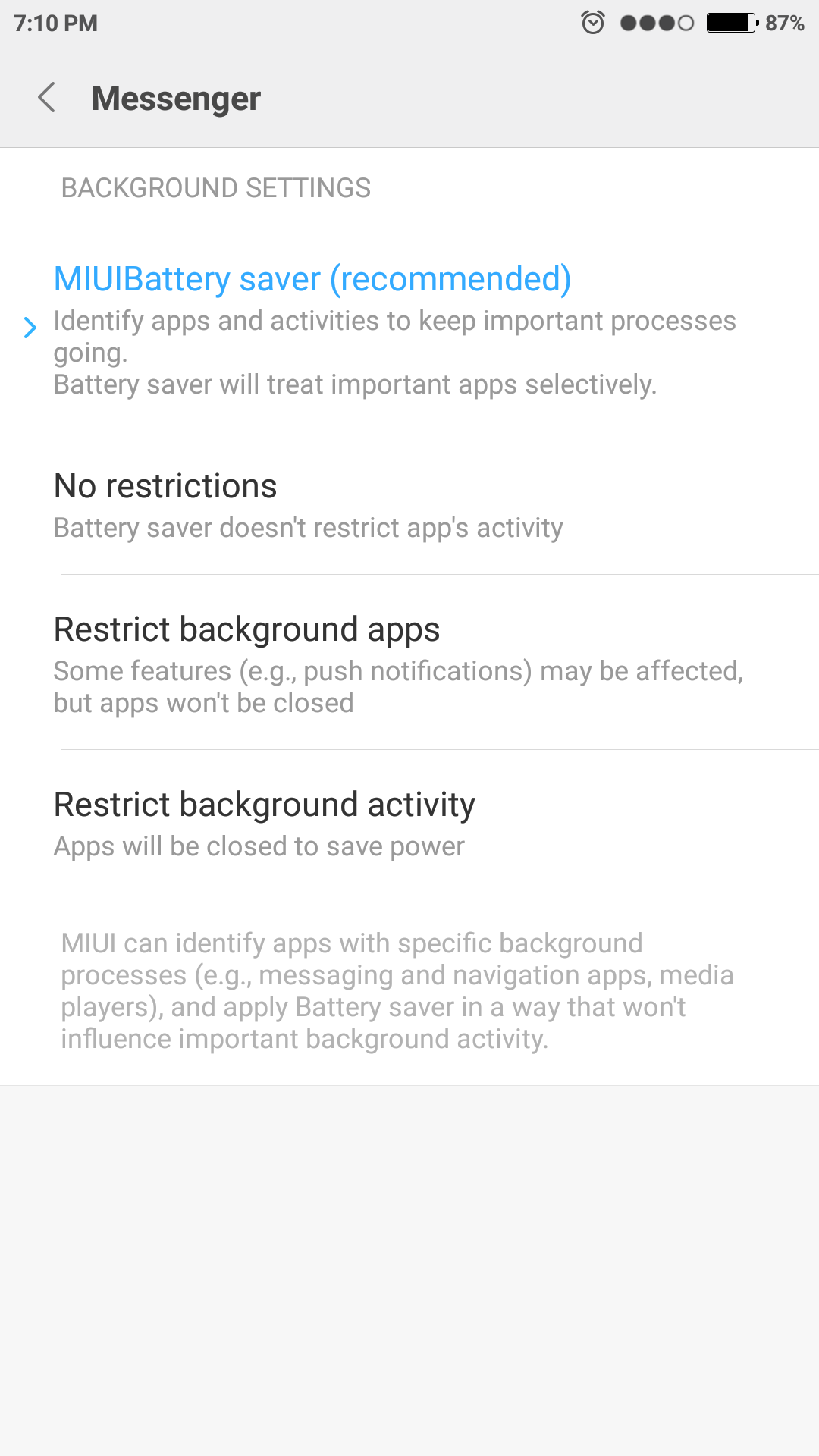Go back from Messenger settings

tap(47, 98)
